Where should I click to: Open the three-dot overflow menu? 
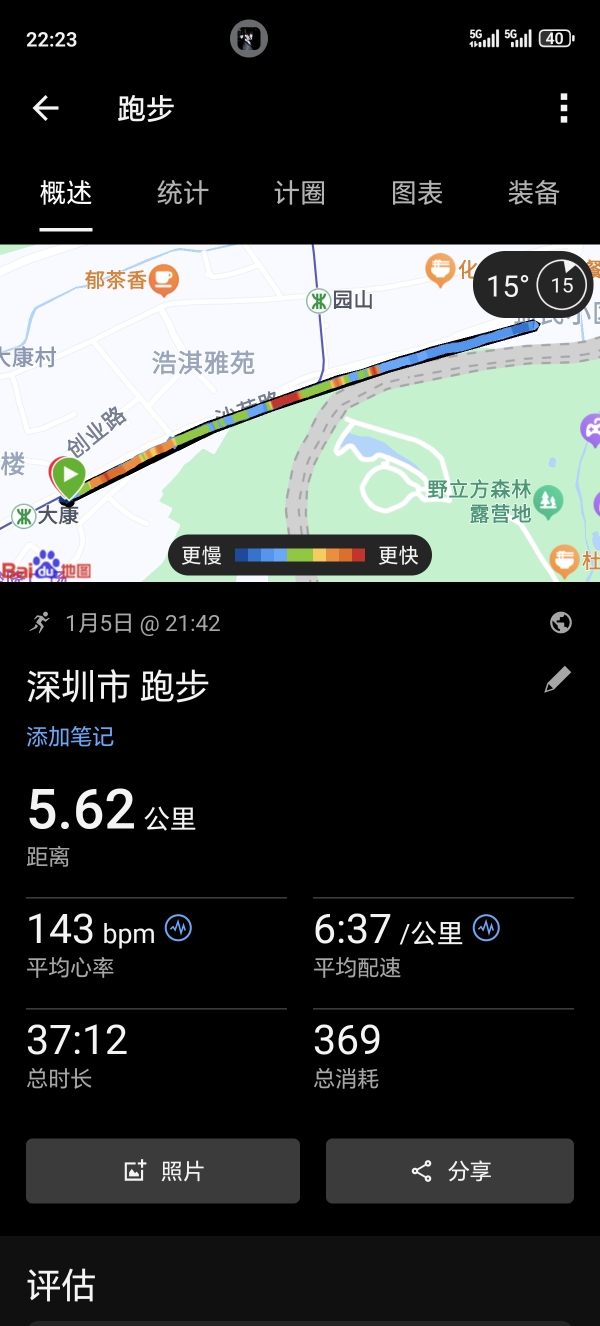(564, 108)
